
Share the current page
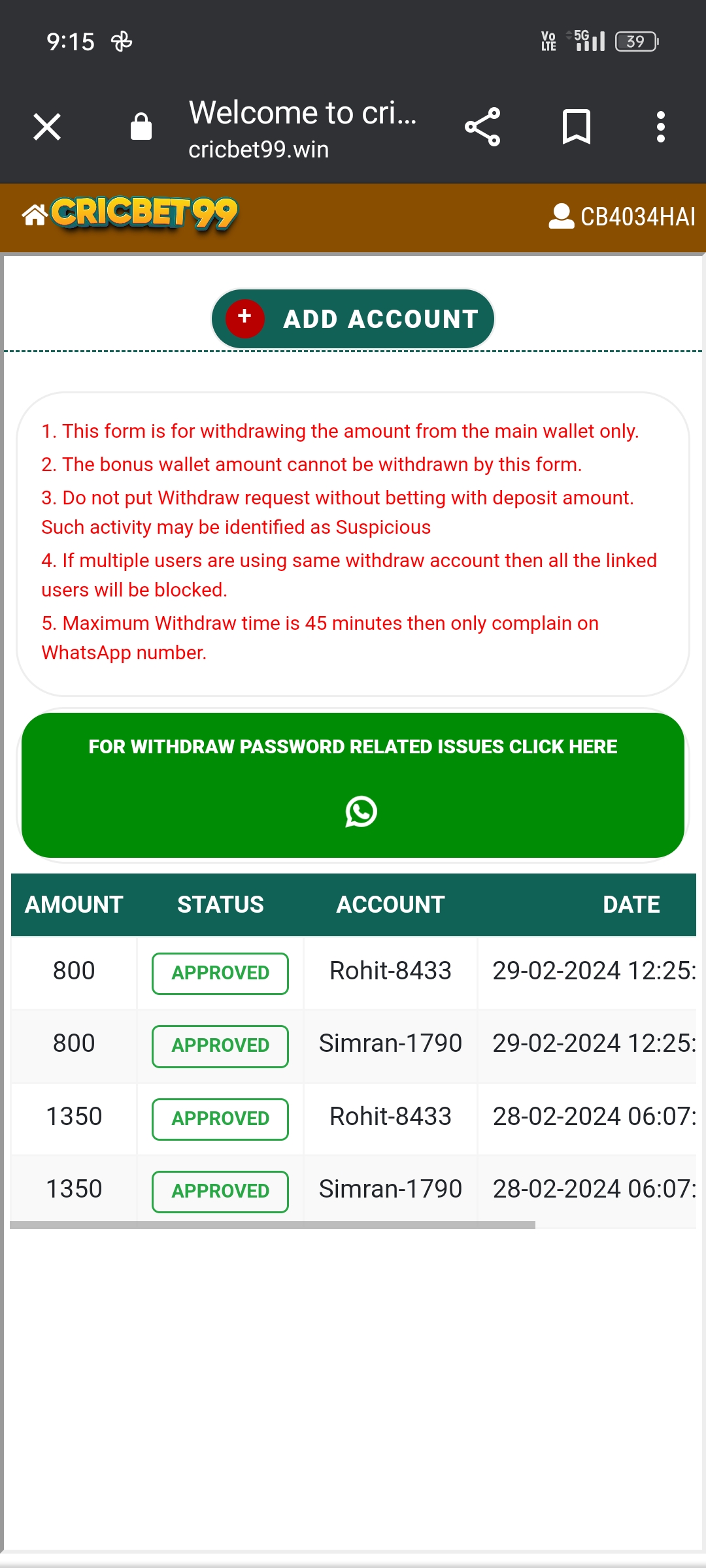(x=482, y=127)
